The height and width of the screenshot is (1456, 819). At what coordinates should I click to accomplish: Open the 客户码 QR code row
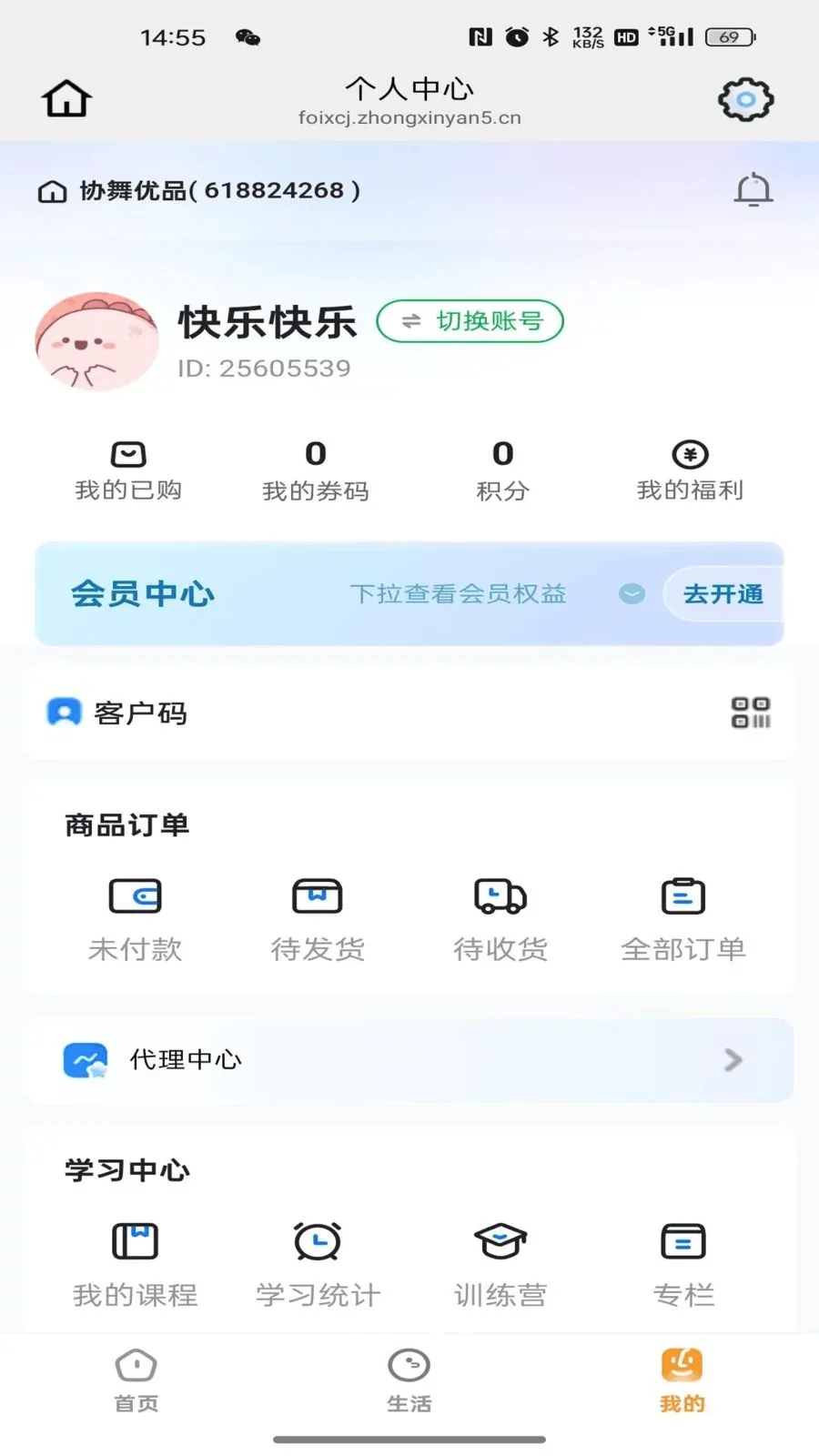click(x=409, y=713)
